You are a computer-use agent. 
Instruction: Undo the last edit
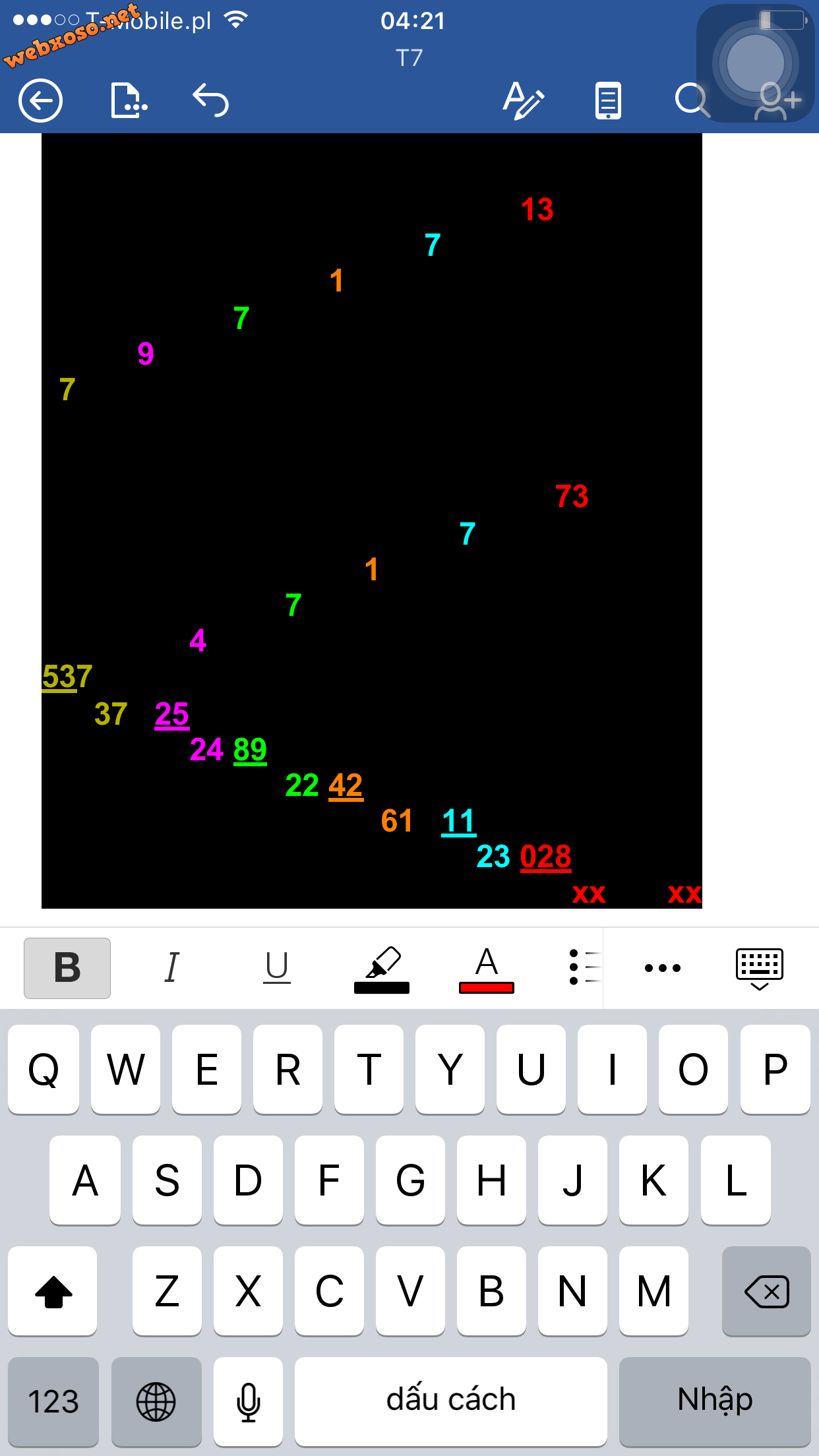pos(211,101)
